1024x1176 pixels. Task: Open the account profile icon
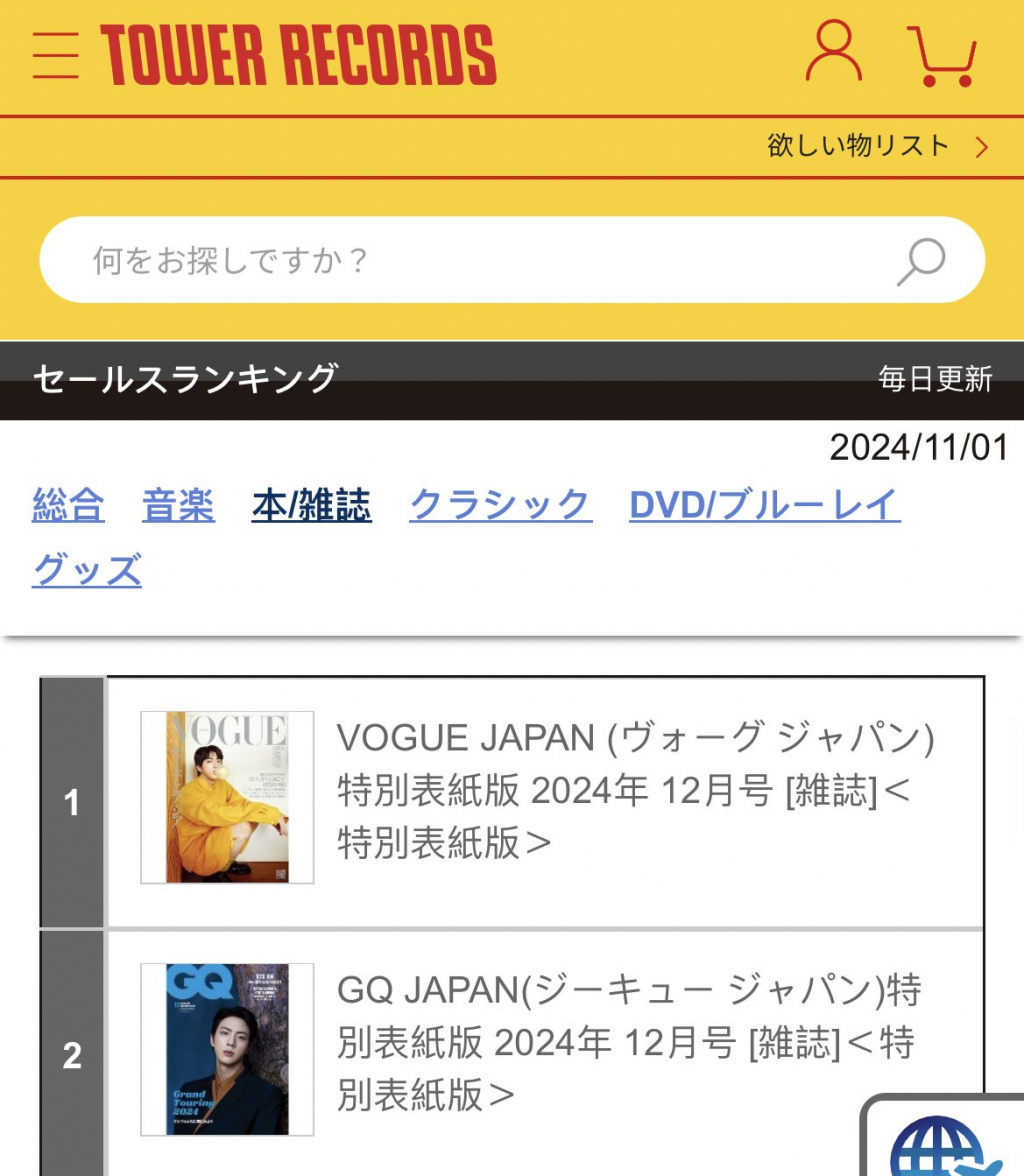click(833, 53)
